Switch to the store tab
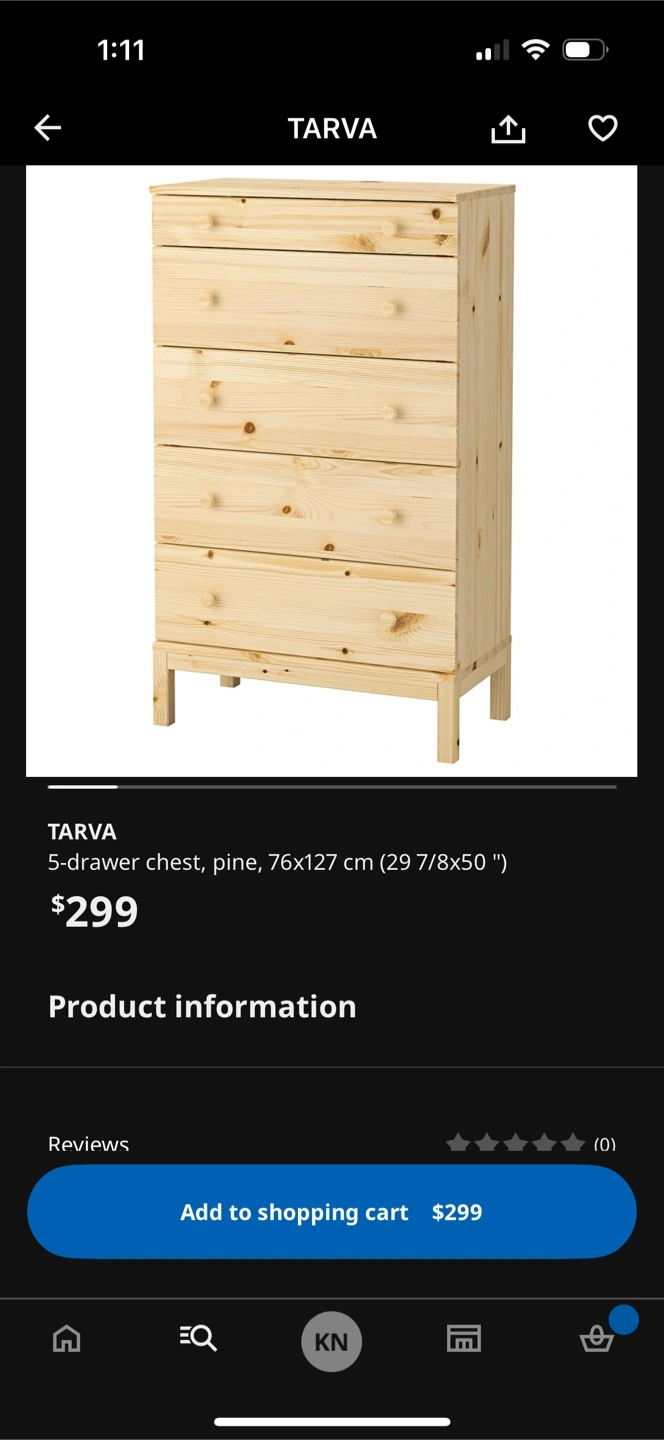 [464, 1338]
